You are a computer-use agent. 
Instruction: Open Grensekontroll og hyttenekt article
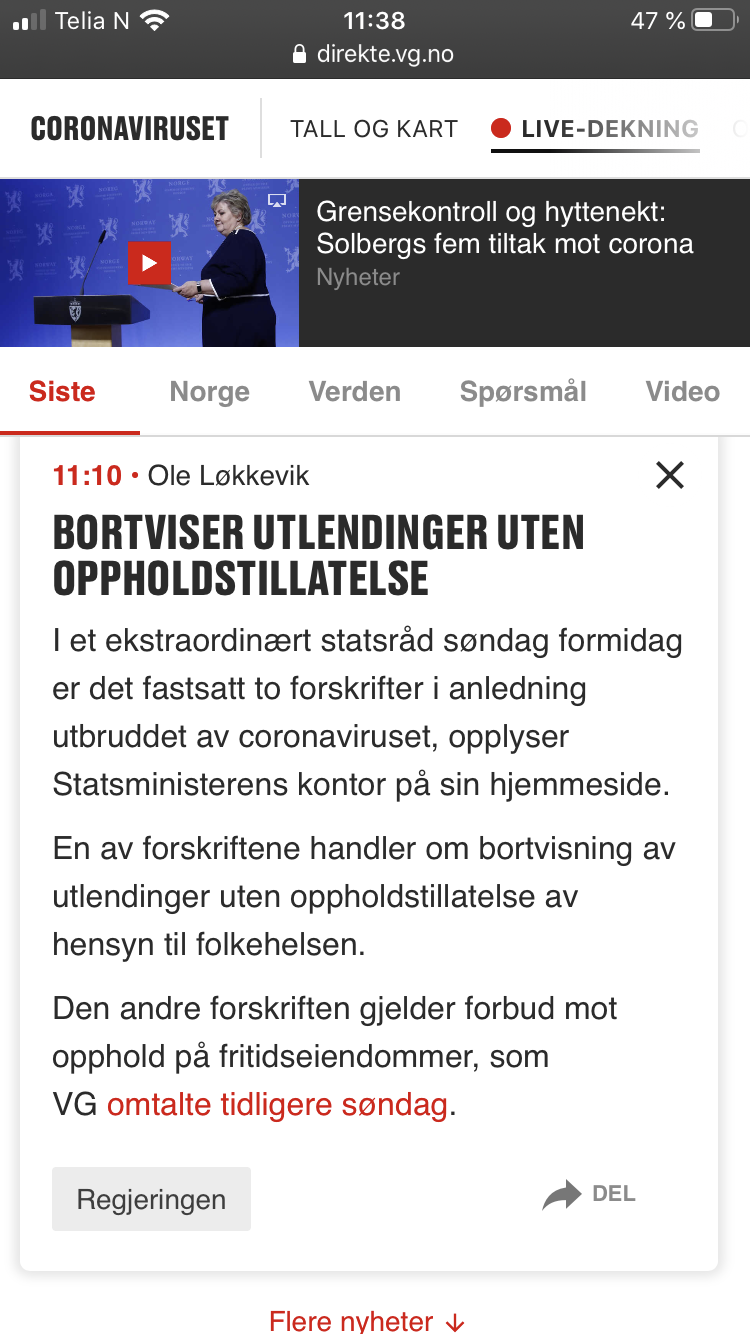[504, 228]
